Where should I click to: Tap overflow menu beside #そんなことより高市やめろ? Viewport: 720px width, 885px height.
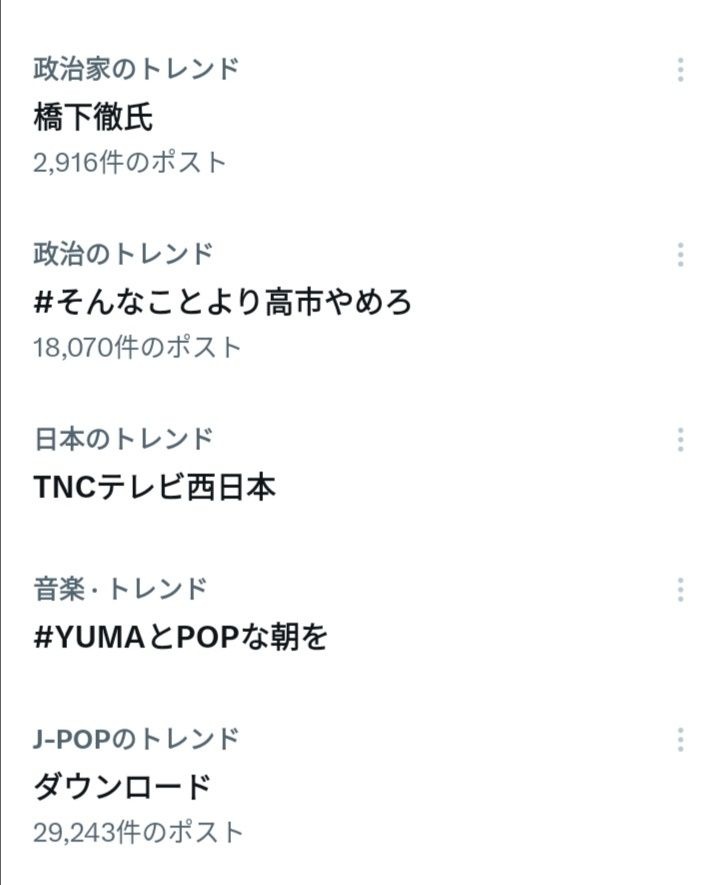[x=680, y=254]
